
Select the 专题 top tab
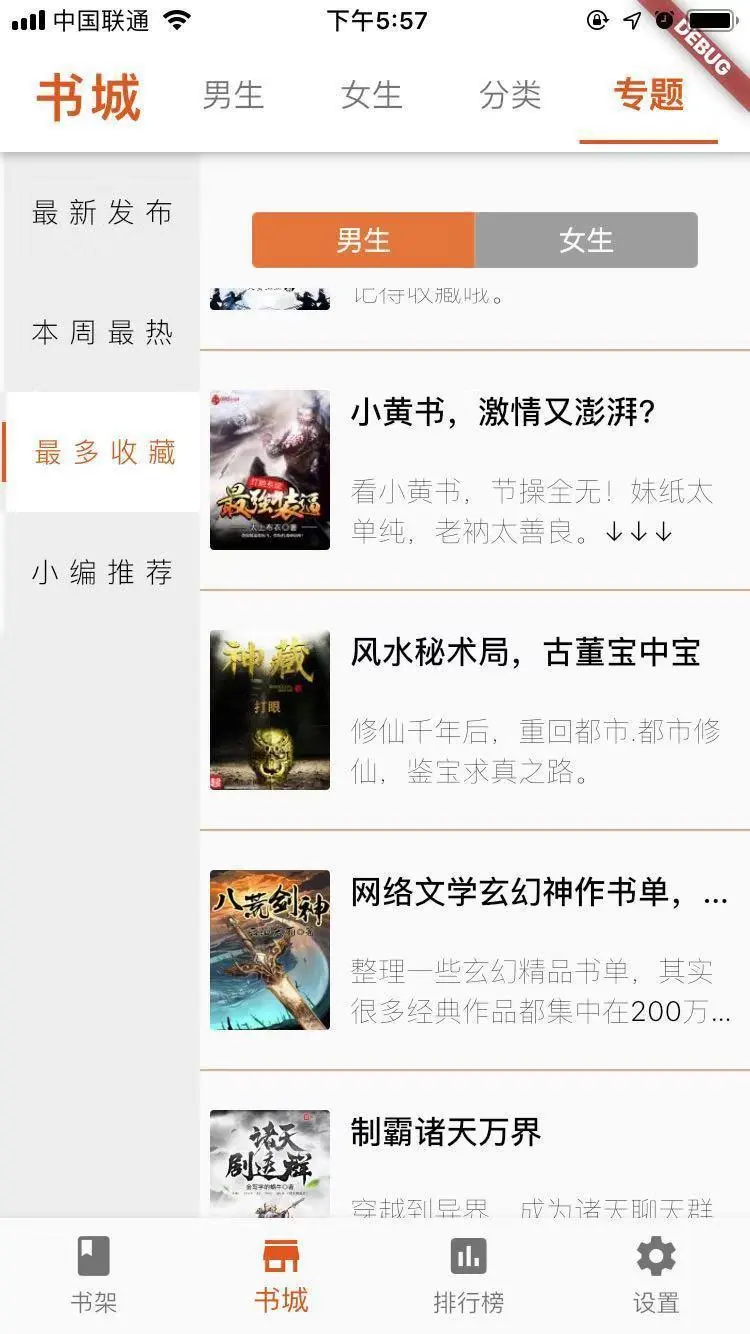click(649, 96)
